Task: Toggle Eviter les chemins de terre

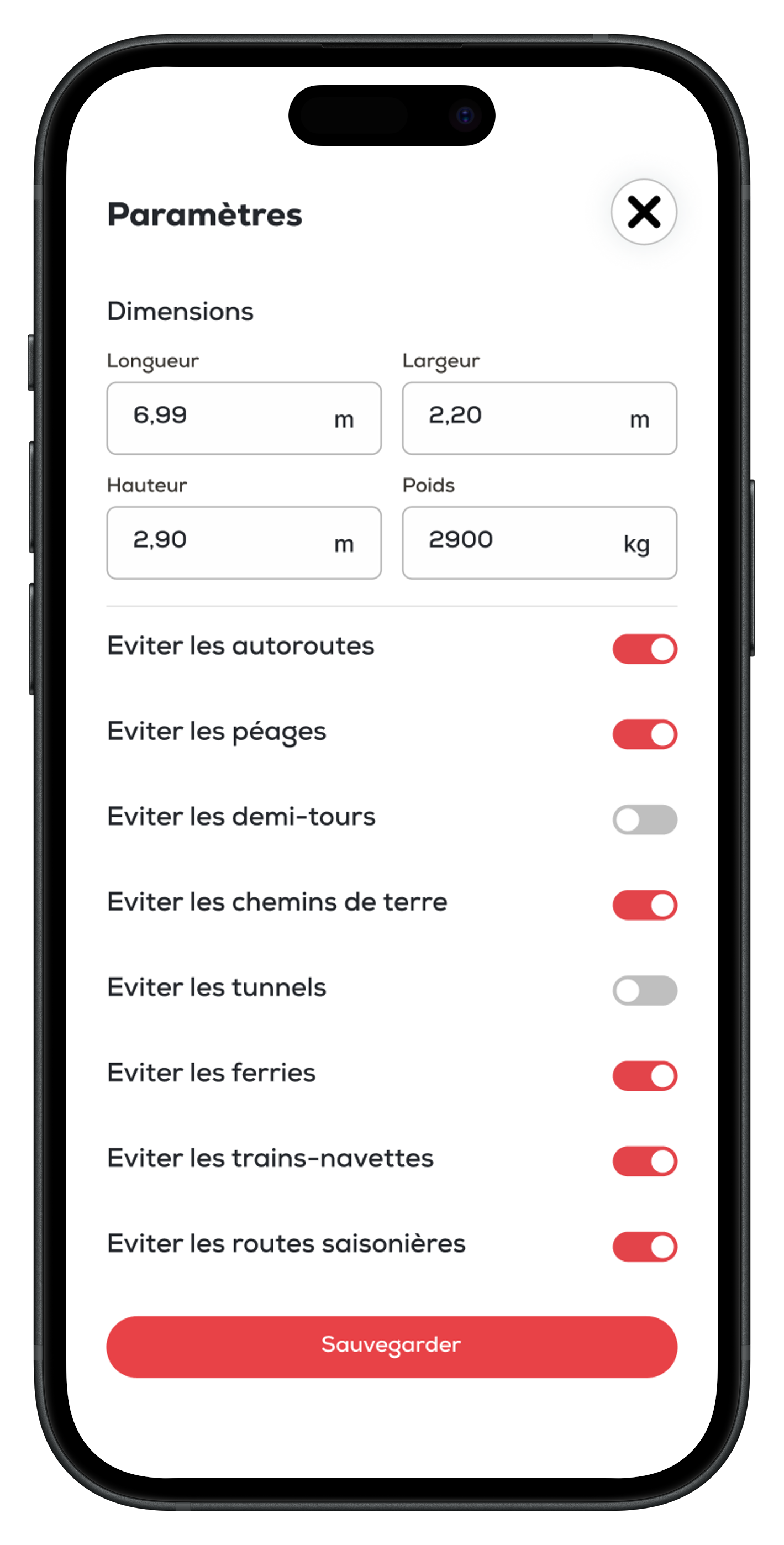Action: coord(645,905)
